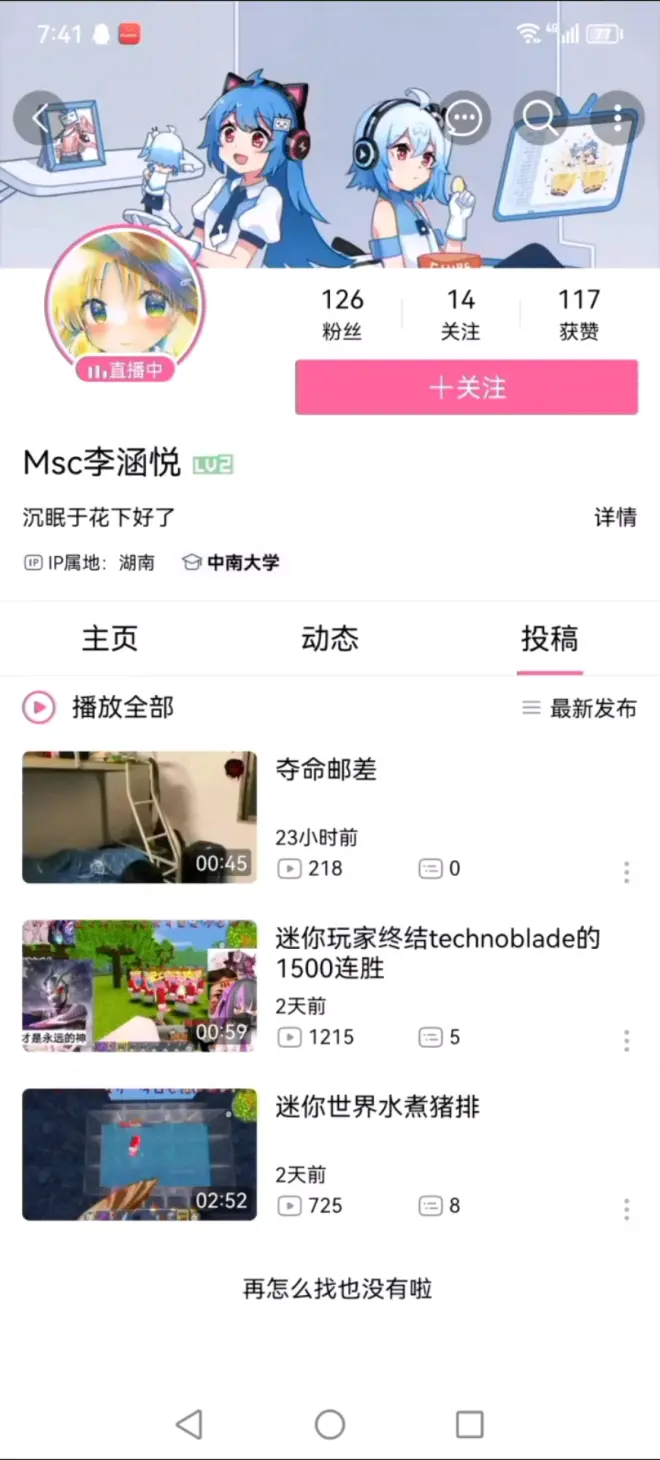Select the 投稿 tab
Viewport: 660px width, 1460px height.
pyautogui.click(x=549, y=638)
